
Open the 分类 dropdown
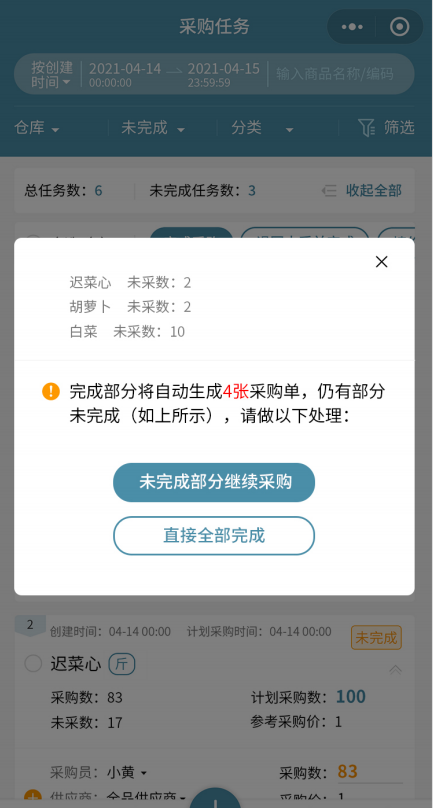(262, 128)
